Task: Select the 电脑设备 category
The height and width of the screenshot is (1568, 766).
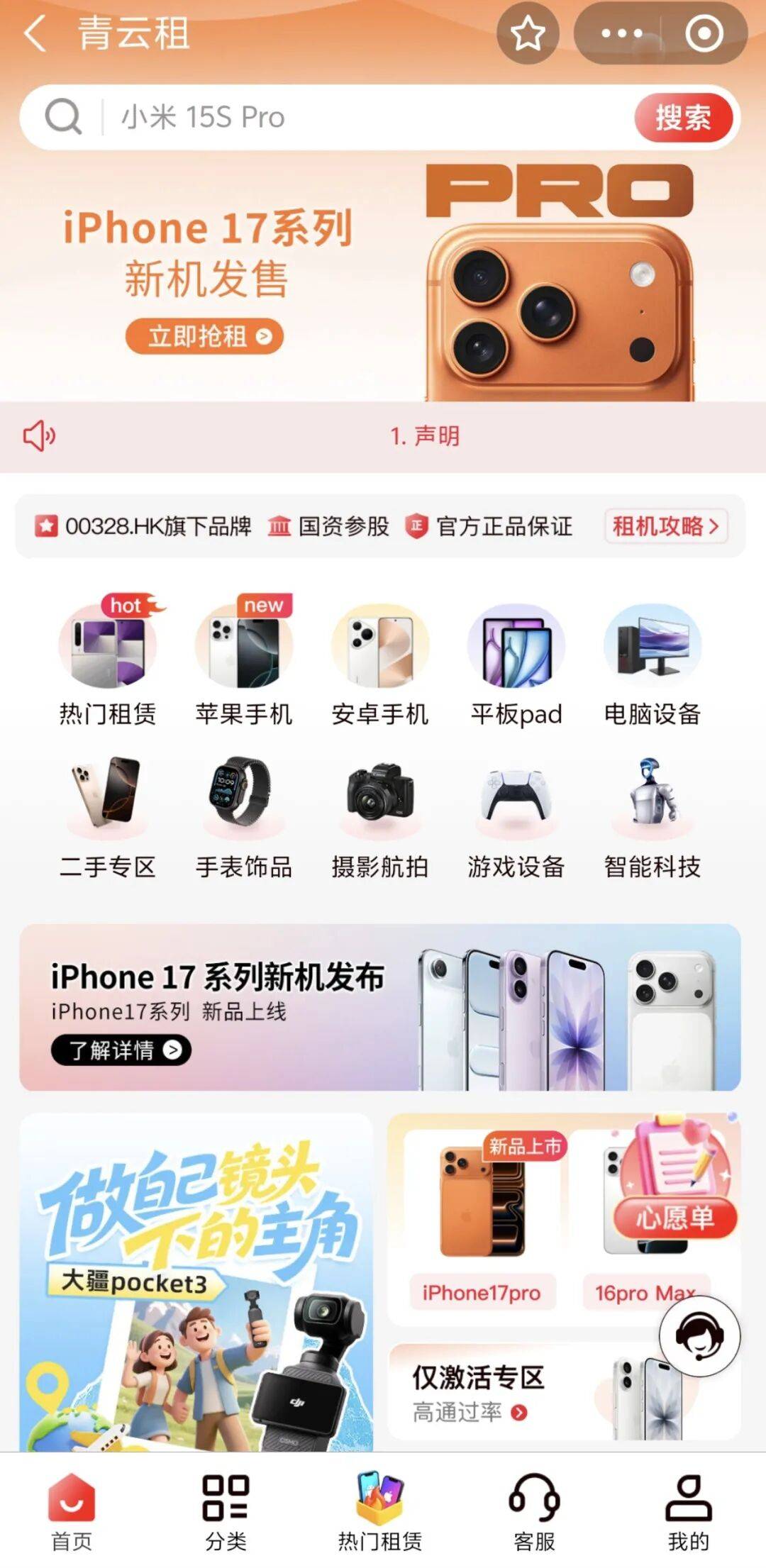Action: pyautogui.click(x=652, y=663)
